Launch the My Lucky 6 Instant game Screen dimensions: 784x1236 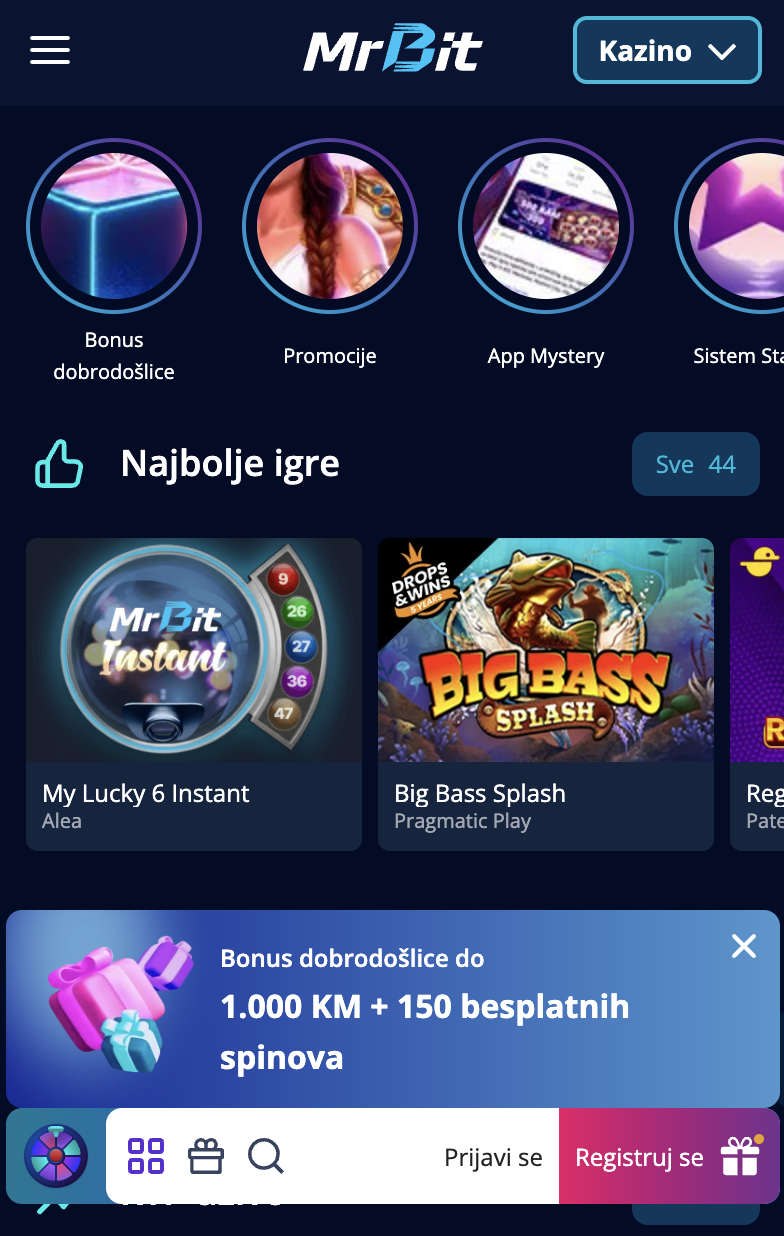[x=193, y=650]
